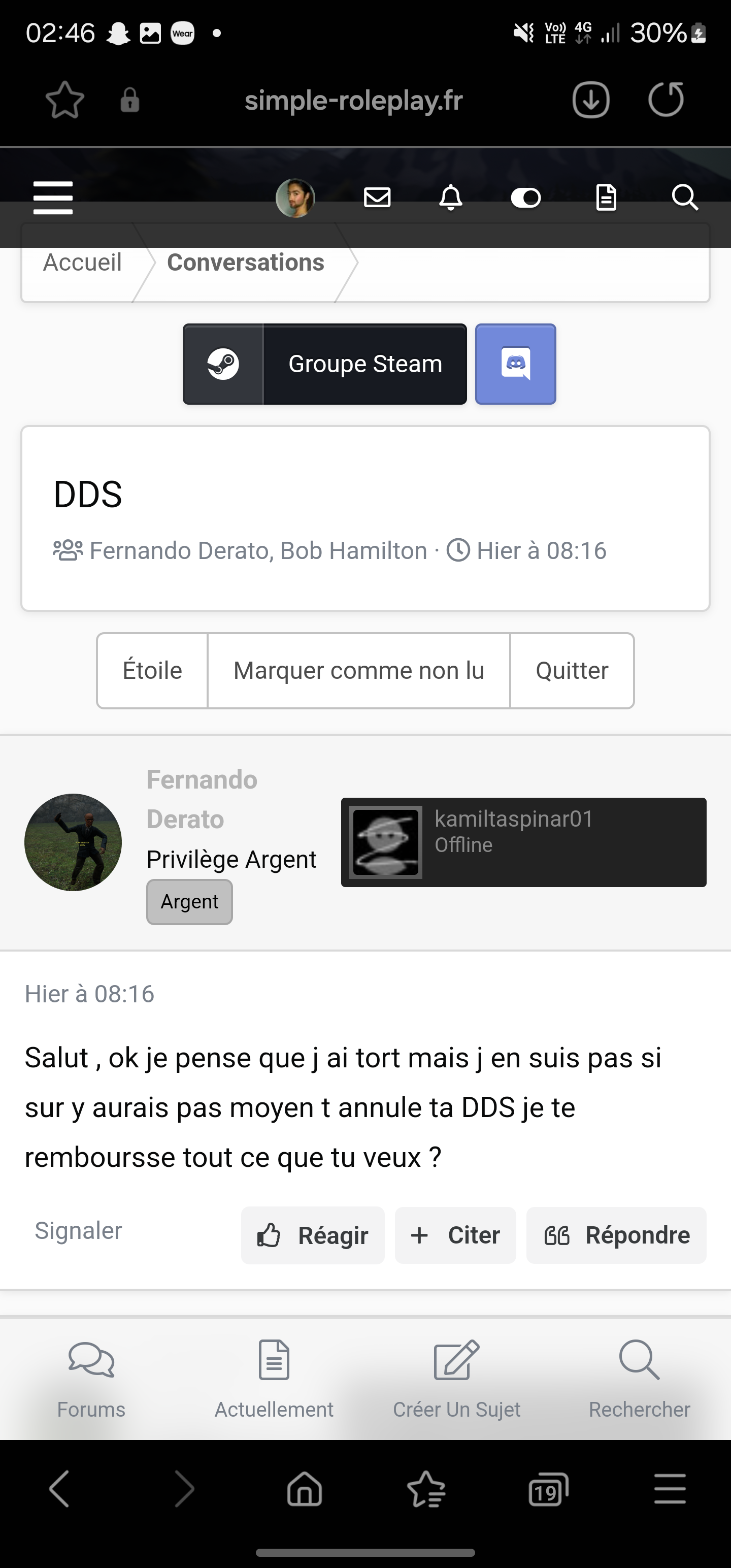Leave the conversation with Quitter

pyautogui.click(x=572, y=671)
